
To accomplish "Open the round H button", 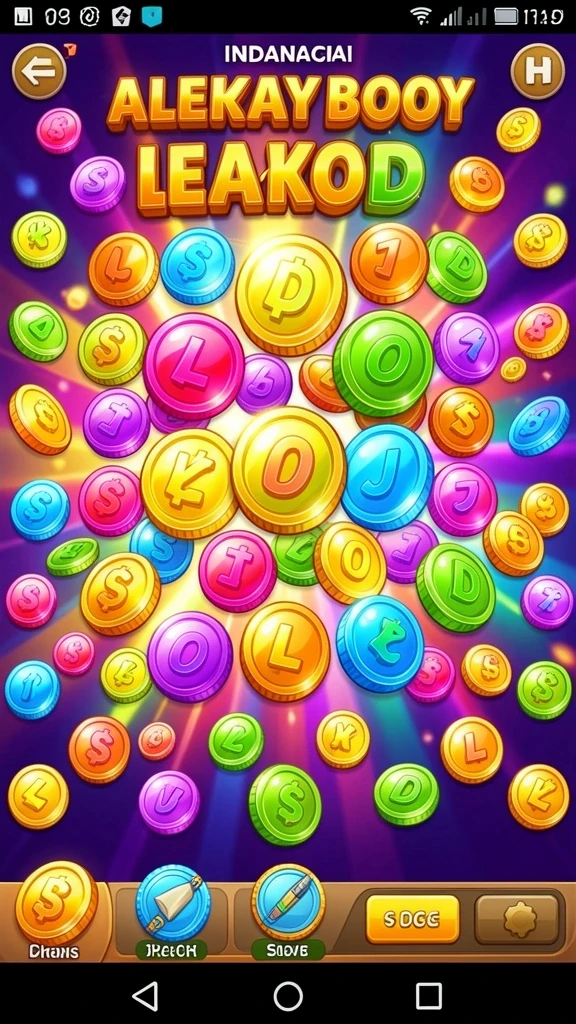I will click(537, 71).
